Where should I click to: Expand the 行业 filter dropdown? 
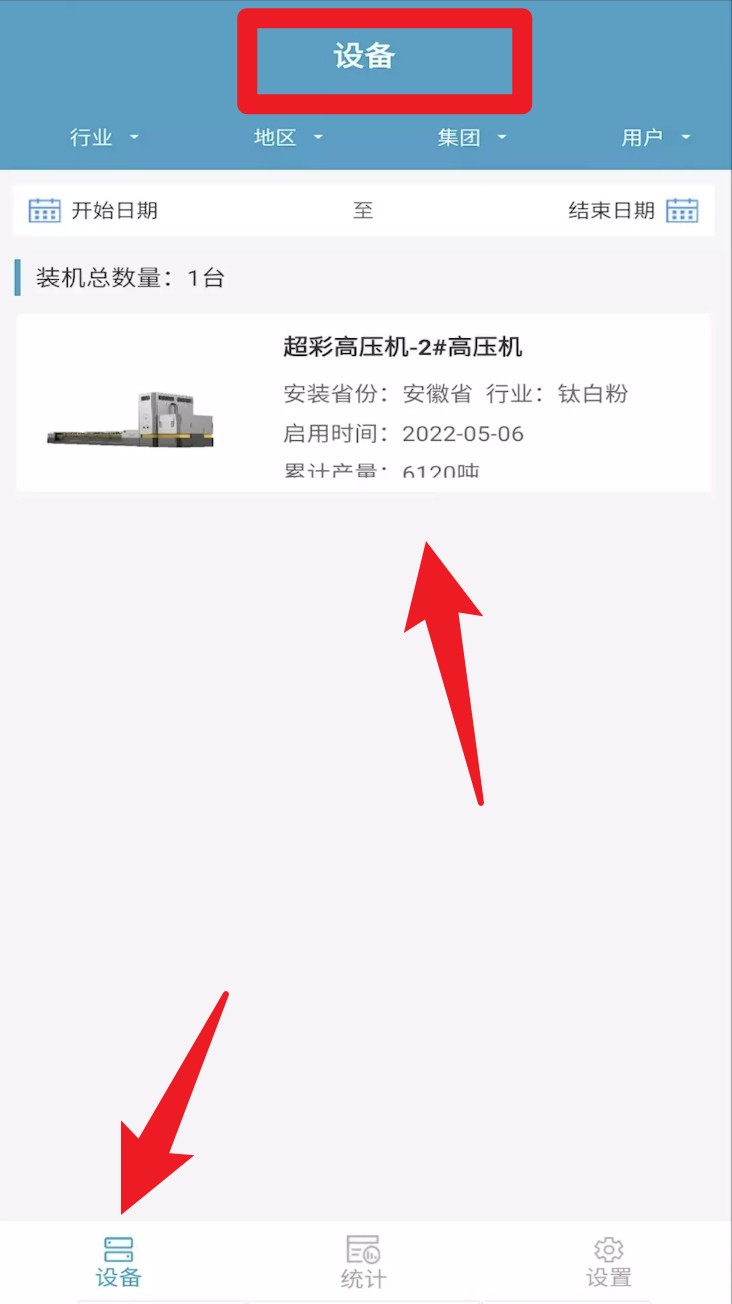[103, 138]
